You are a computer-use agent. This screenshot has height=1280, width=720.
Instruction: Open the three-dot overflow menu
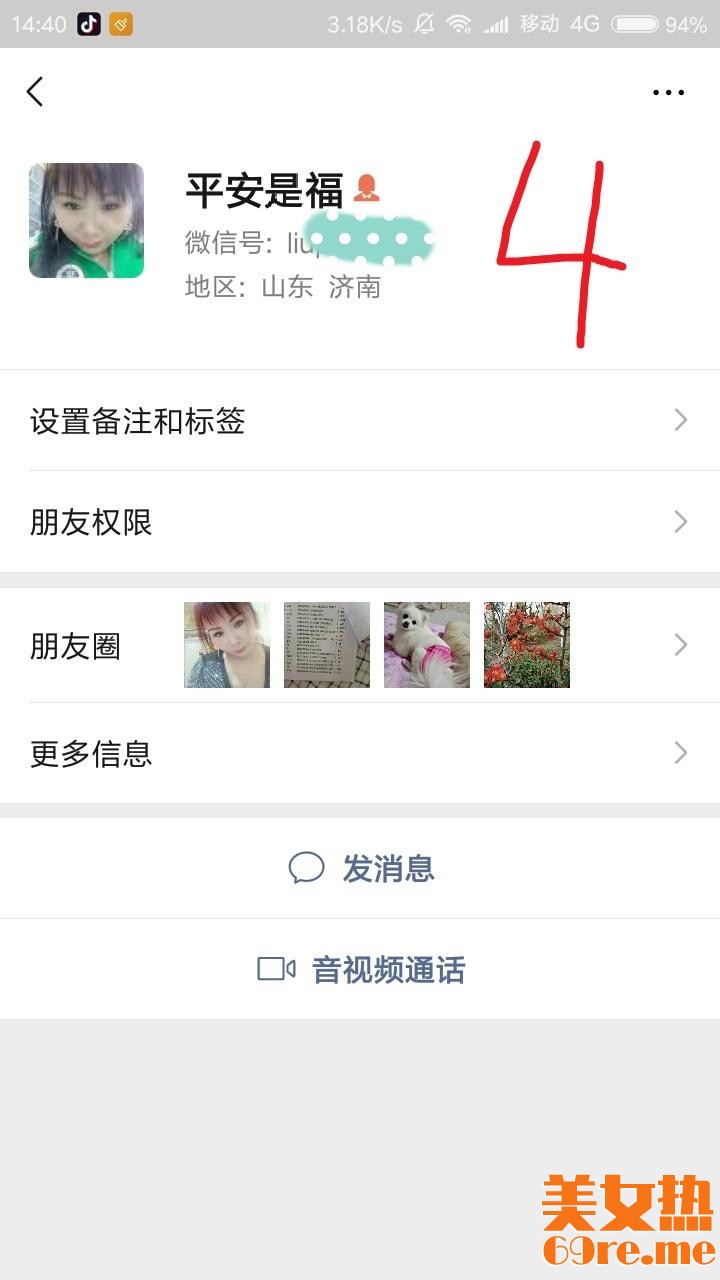tap(668, 92)
